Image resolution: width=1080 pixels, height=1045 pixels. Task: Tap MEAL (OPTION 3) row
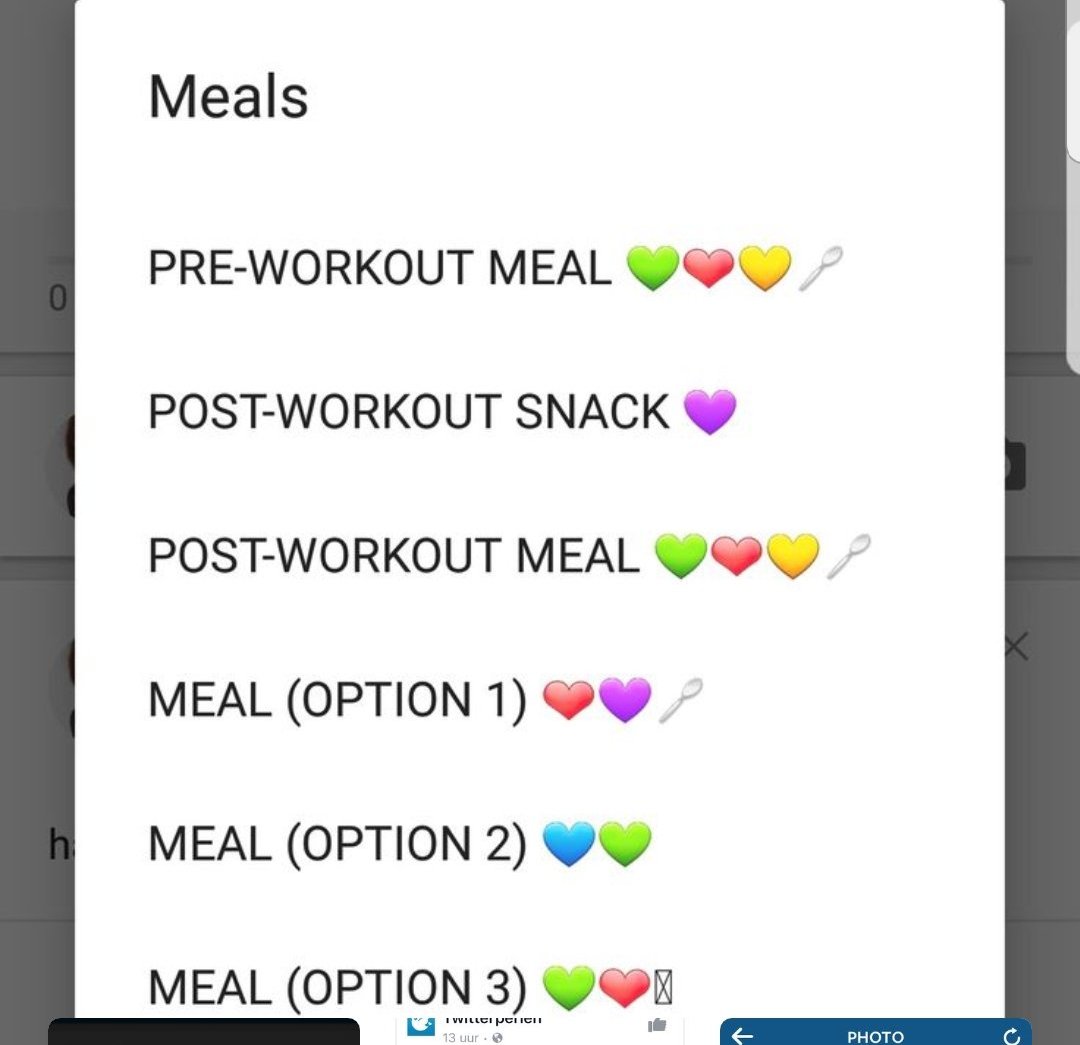[x=410, y=986]
